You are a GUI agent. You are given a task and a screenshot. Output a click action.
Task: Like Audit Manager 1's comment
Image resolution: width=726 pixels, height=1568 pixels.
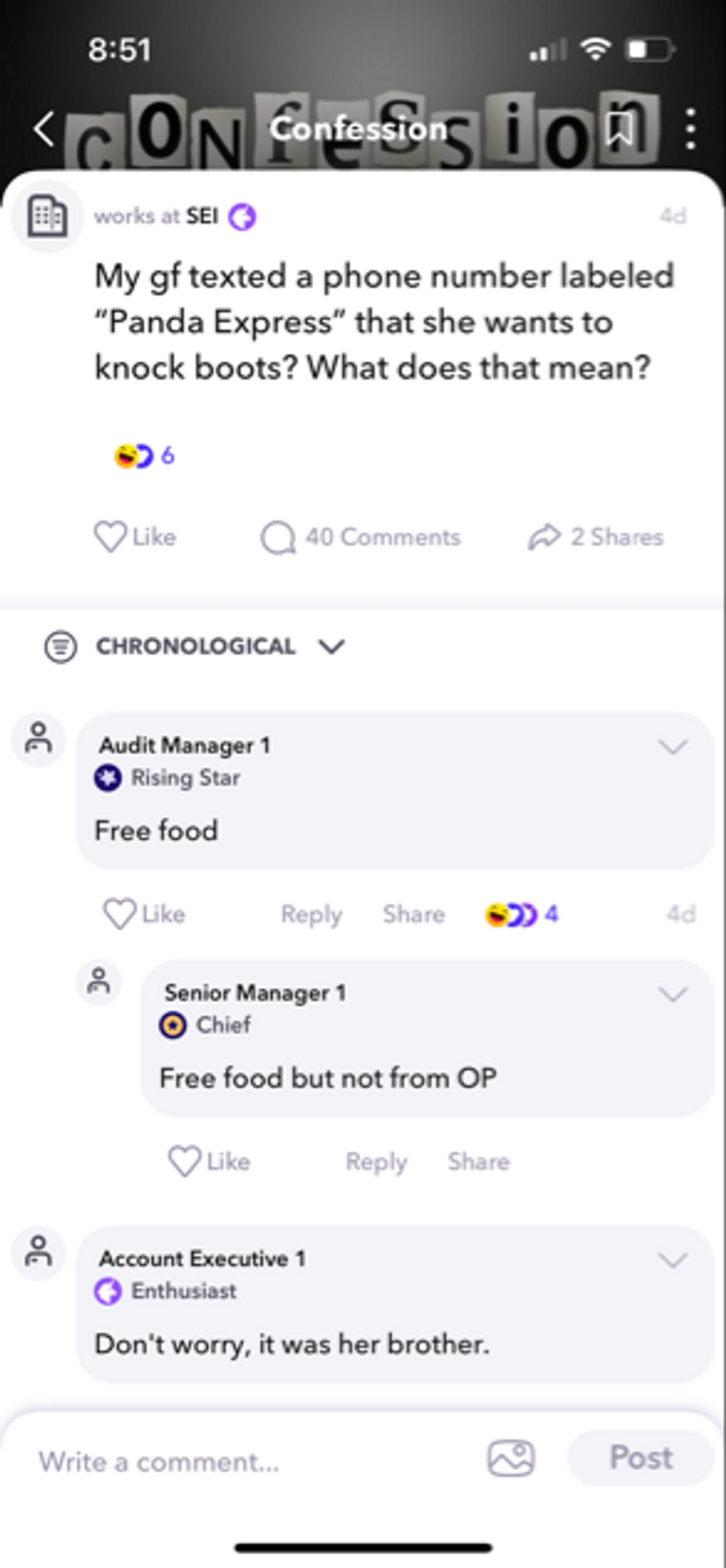[144, 914]
